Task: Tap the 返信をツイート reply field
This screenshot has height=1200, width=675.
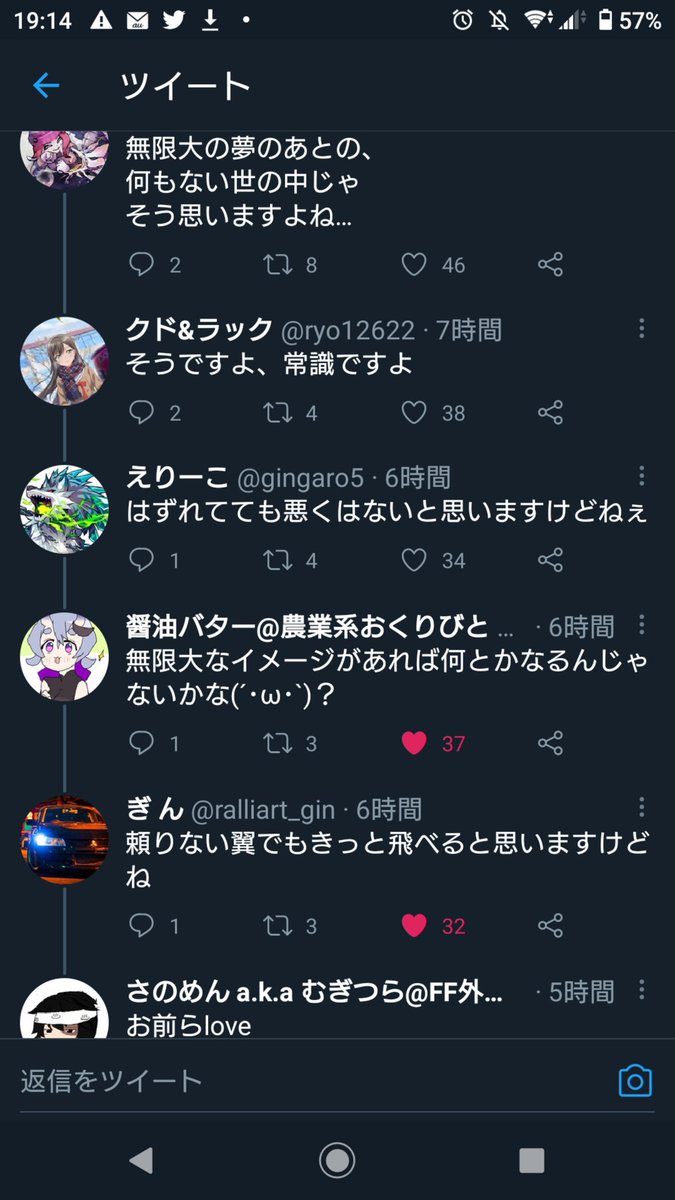Action: 300,1080
